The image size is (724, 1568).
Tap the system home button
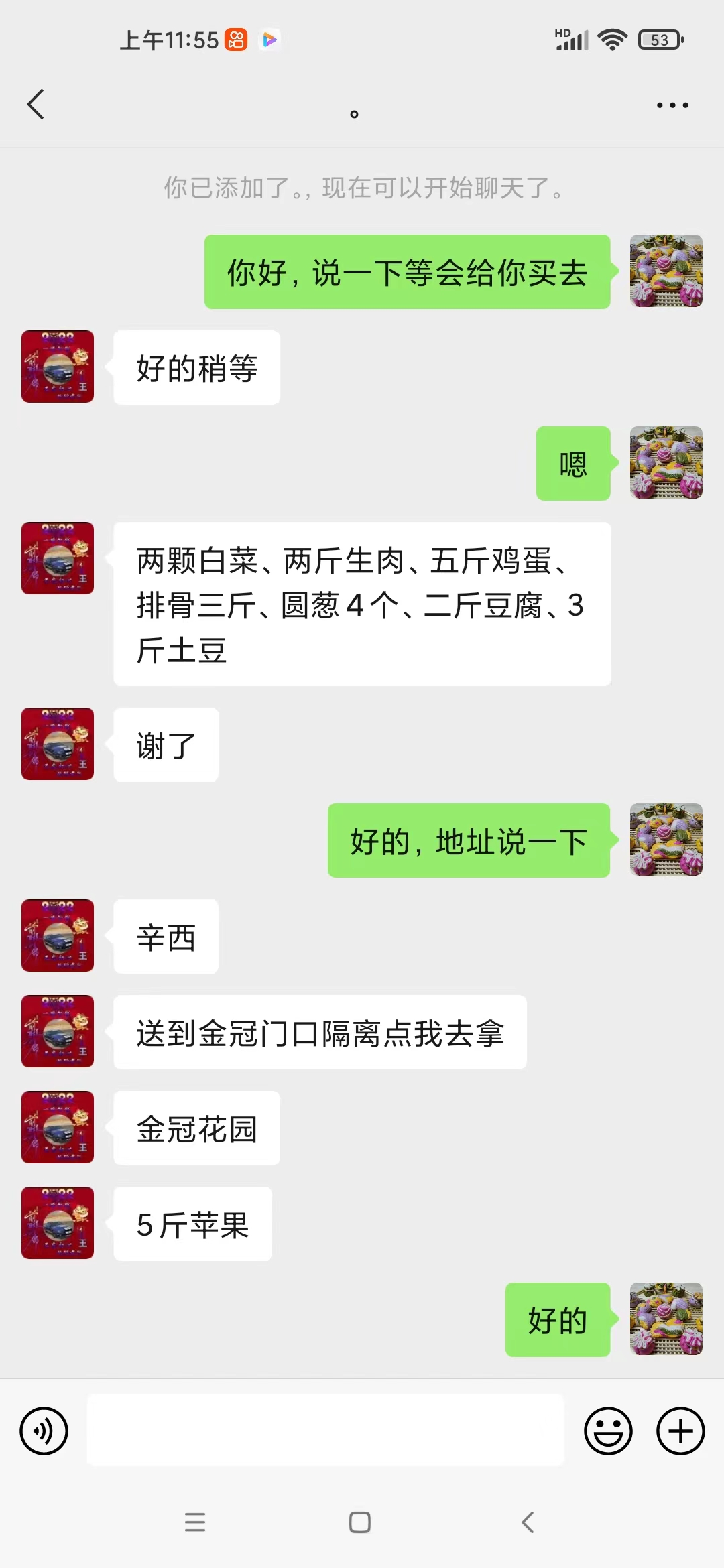pyautogui.click(x=360, y=1522)
